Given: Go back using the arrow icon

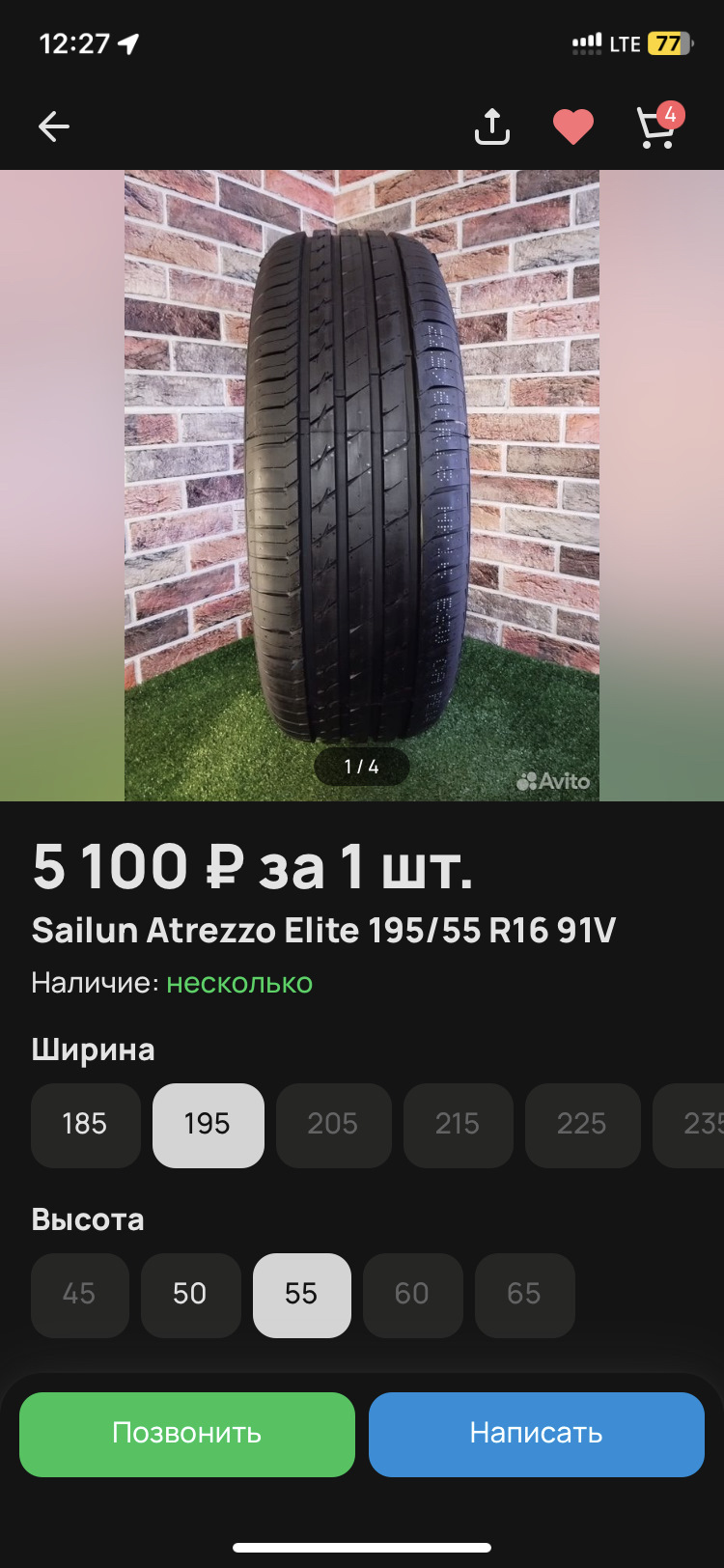Looking at the screenshot, I should pos(54,126).
